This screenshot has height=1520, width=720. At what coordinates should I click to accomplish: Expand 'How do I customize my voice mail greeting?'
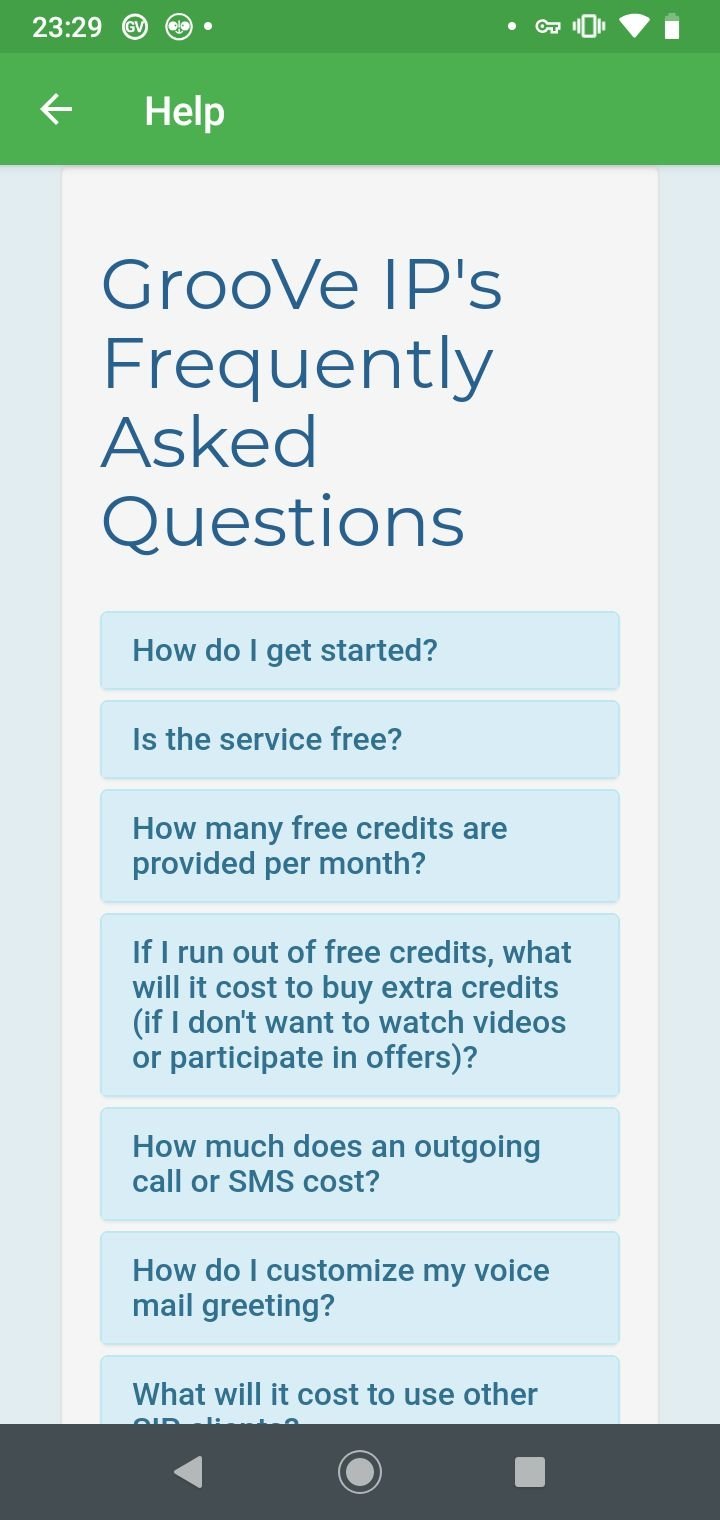click(x=360, y=1288)
